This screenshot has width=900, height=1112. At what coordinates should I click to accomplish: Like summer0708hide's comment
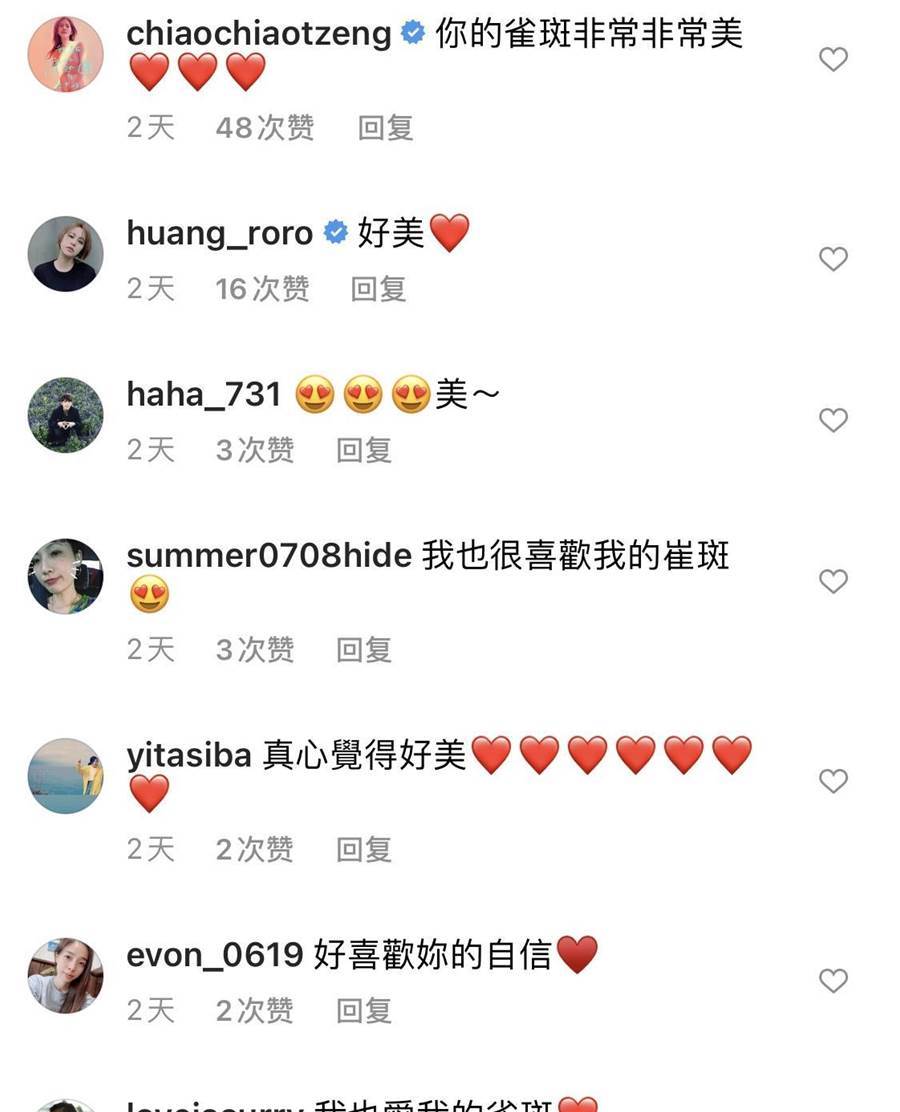pyautogui.click(x=833, y=581)
